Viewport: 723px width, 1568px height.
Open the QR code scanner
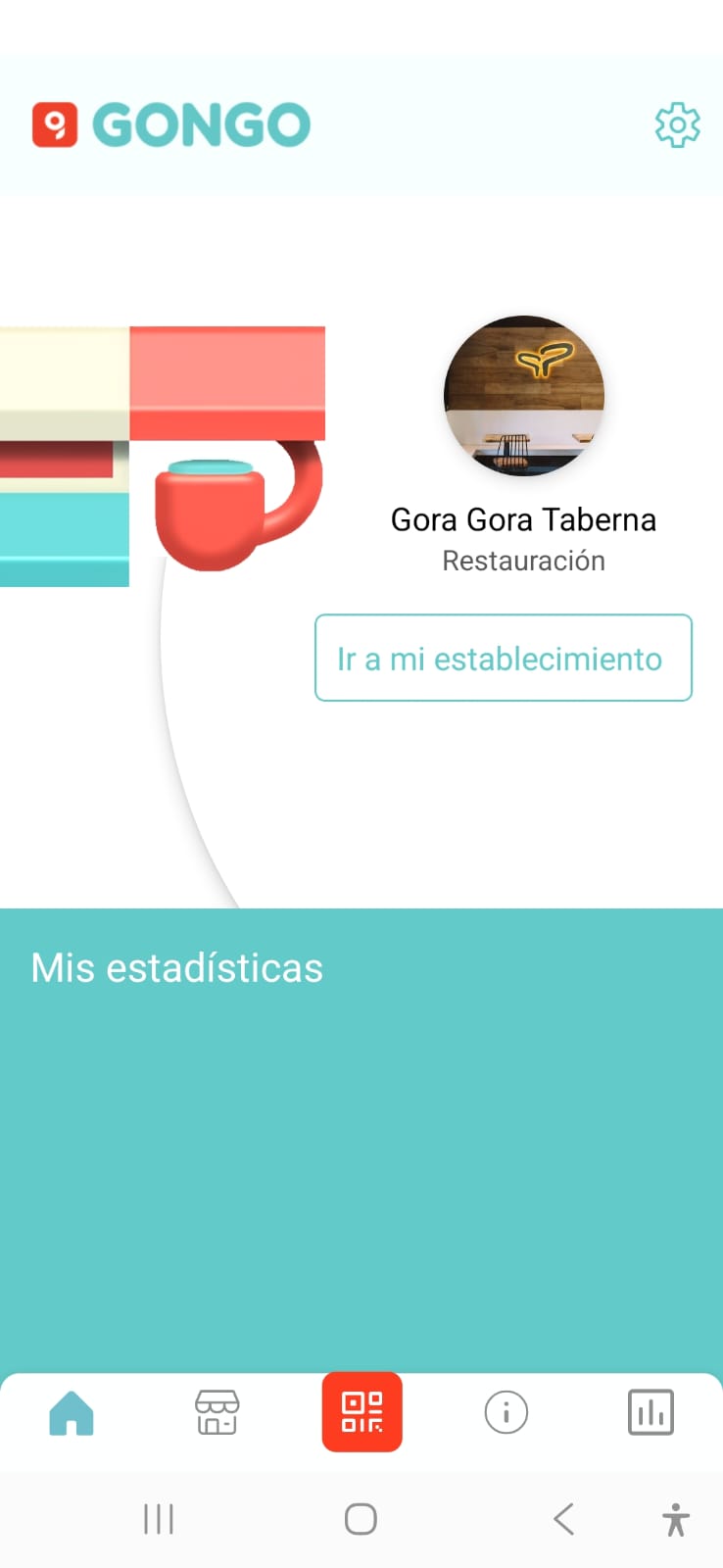pyautogui.click(x=361, y=1413)
